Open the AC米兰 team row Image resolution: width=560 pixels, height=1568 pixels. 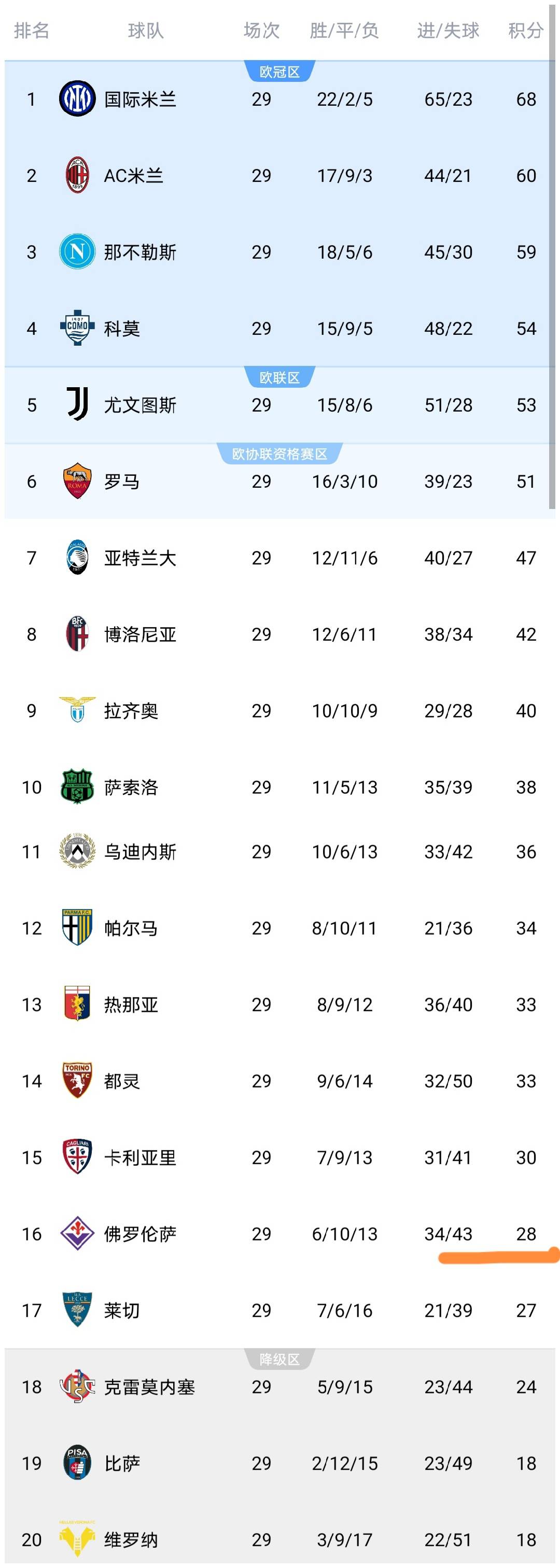[134, 176]
